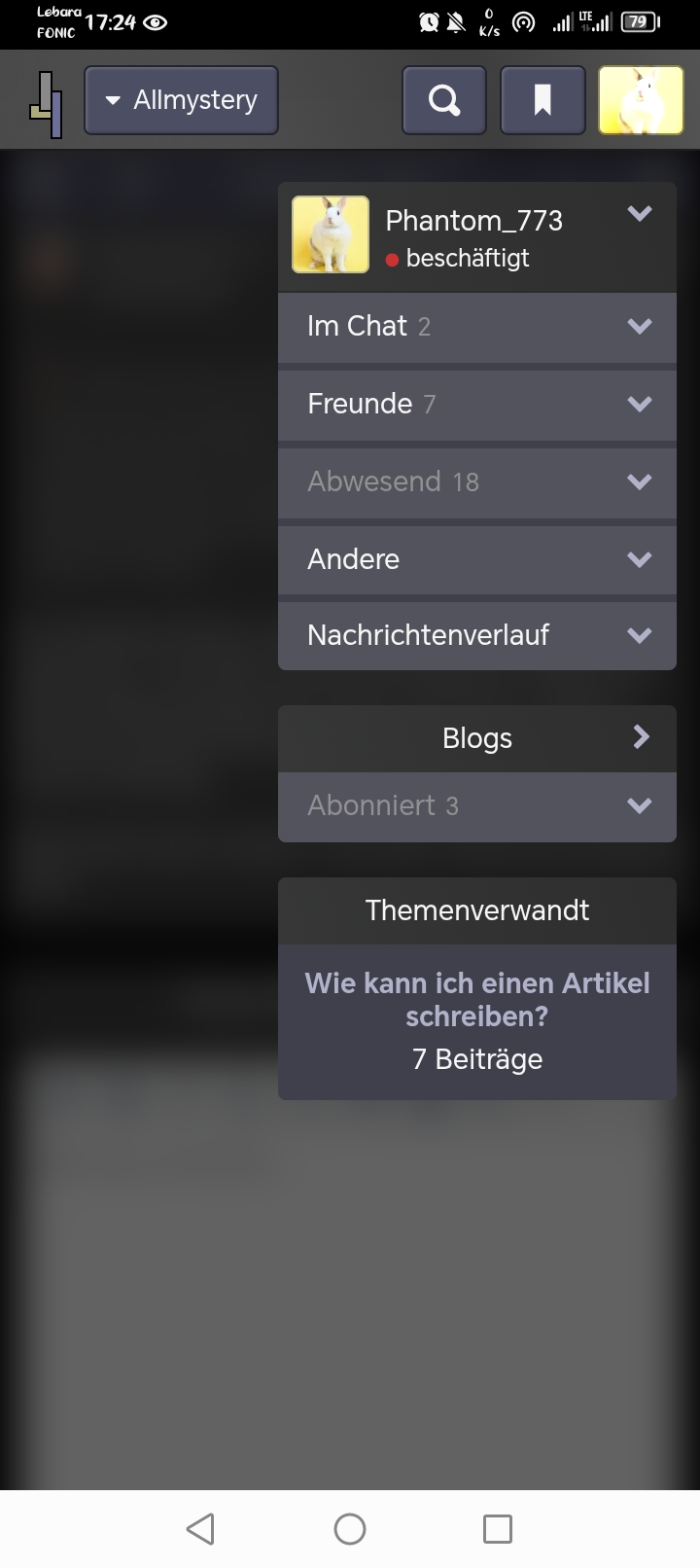Expand the Freunde list

477,404
